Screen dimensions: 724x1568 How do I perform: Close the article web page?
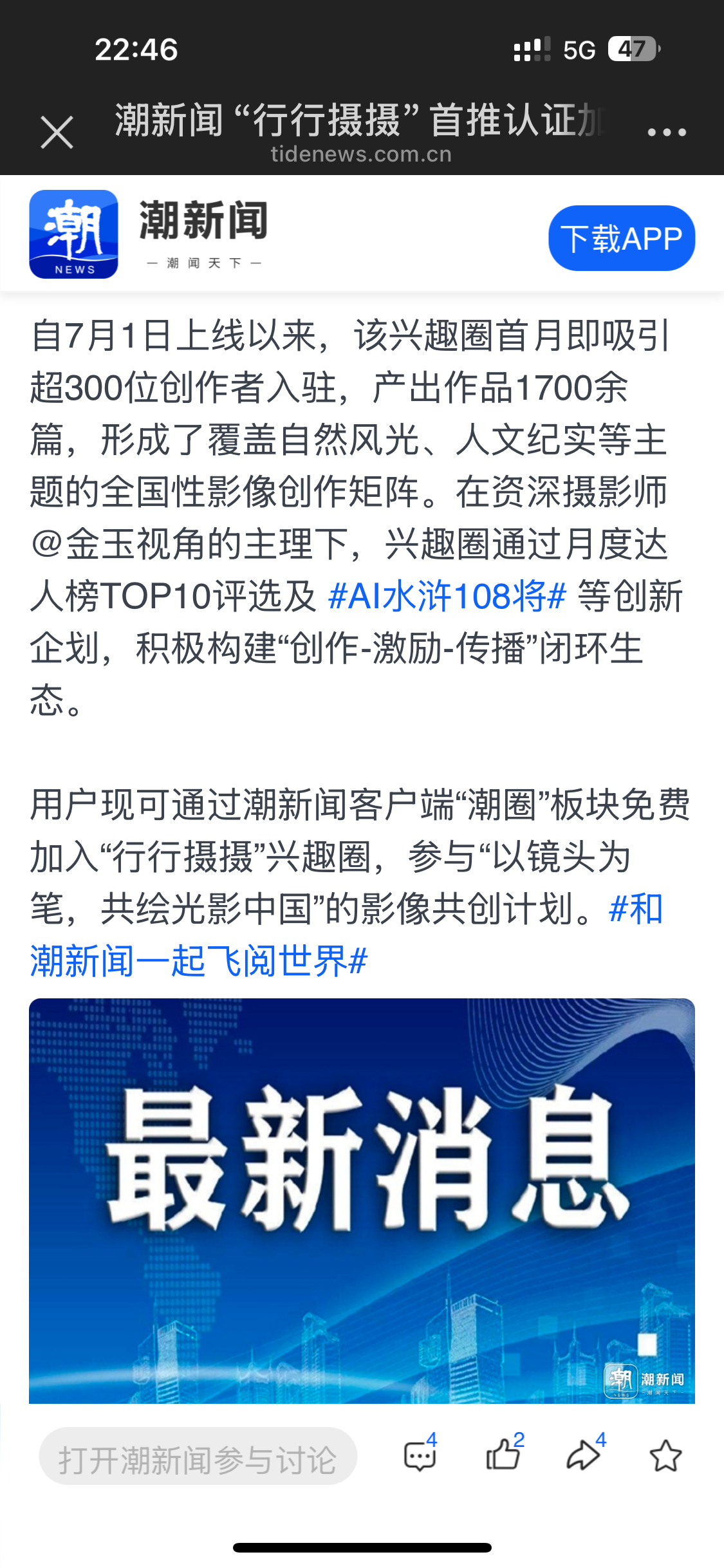57,133
